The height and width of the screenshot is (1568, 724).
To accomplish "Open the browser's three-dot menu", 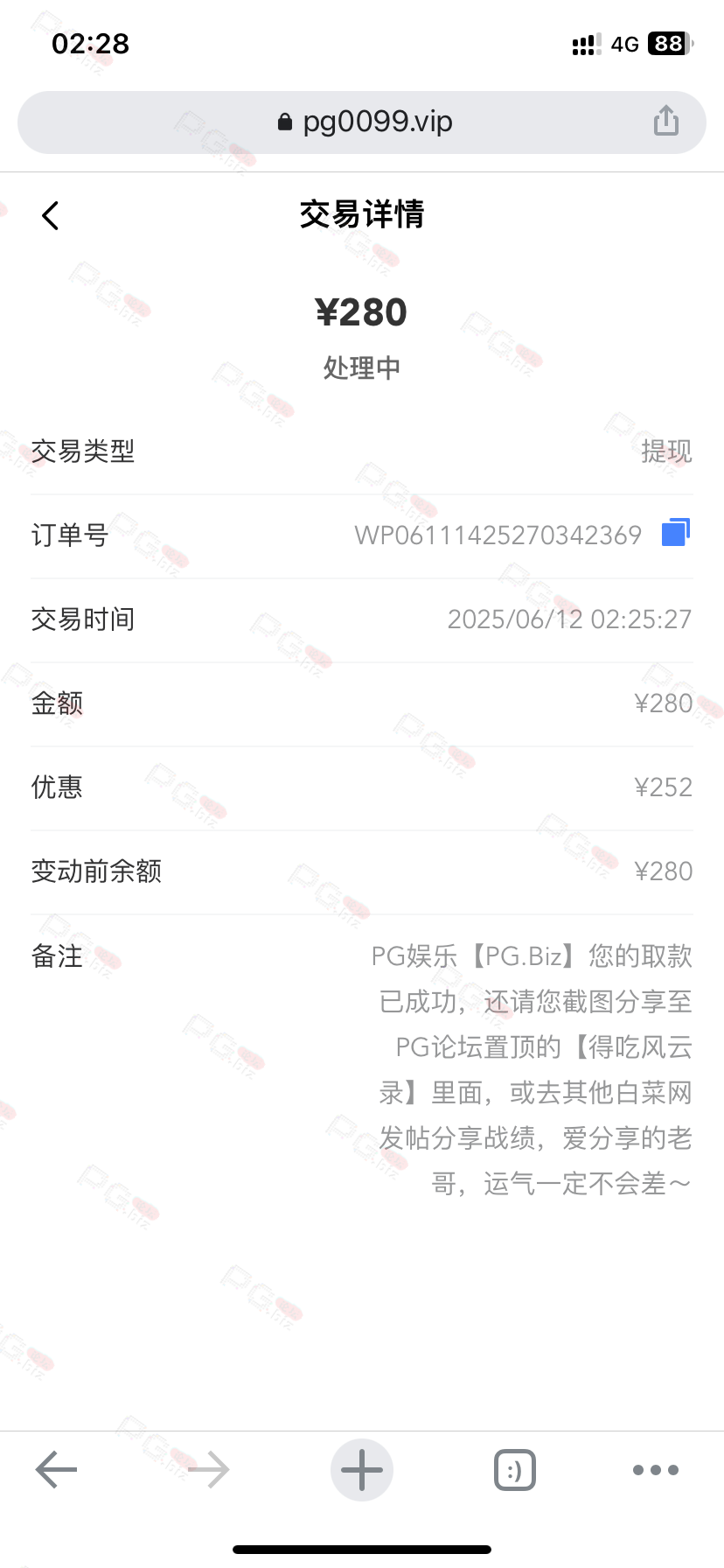I will point(656,1470).
